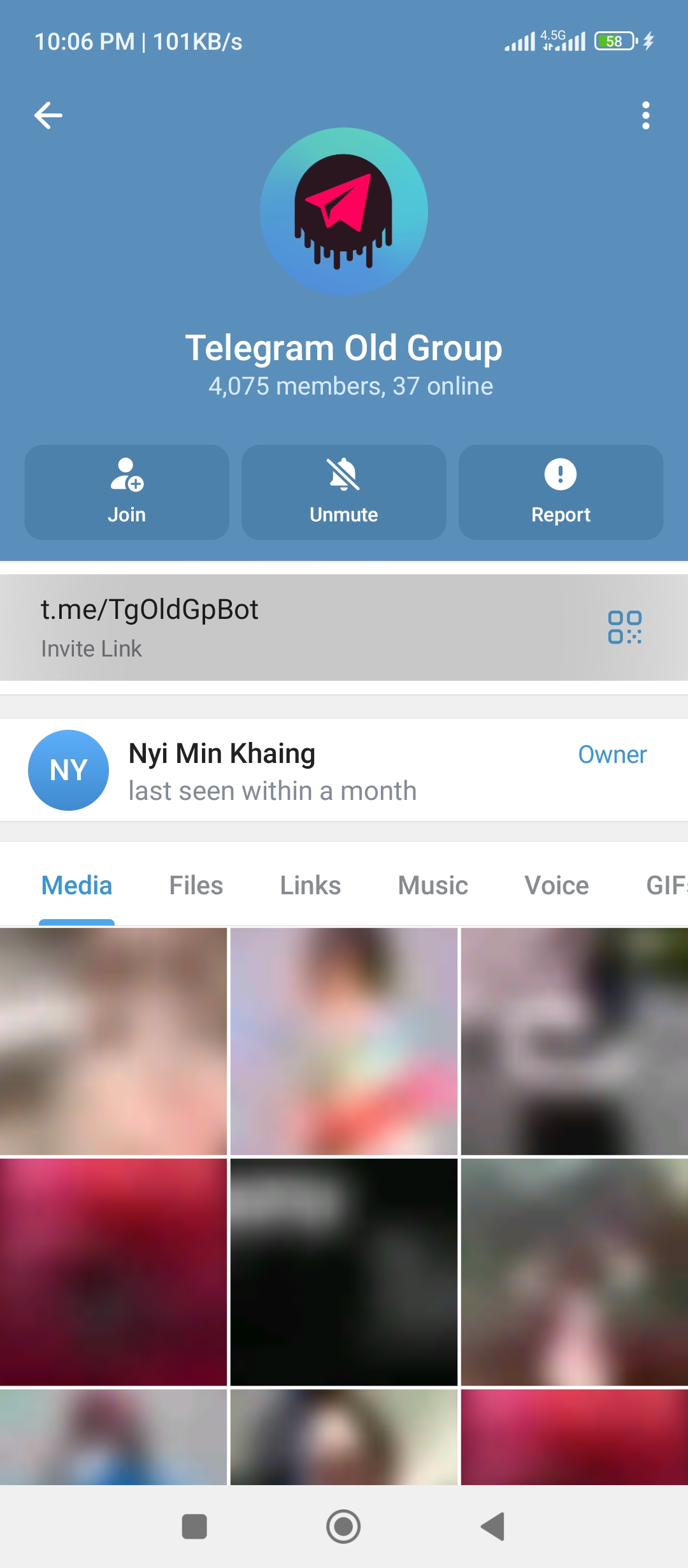Open Nyi Min Khaing's NY avatar
The height and width of the screenshot is (1568, 688).
point(68,769)
